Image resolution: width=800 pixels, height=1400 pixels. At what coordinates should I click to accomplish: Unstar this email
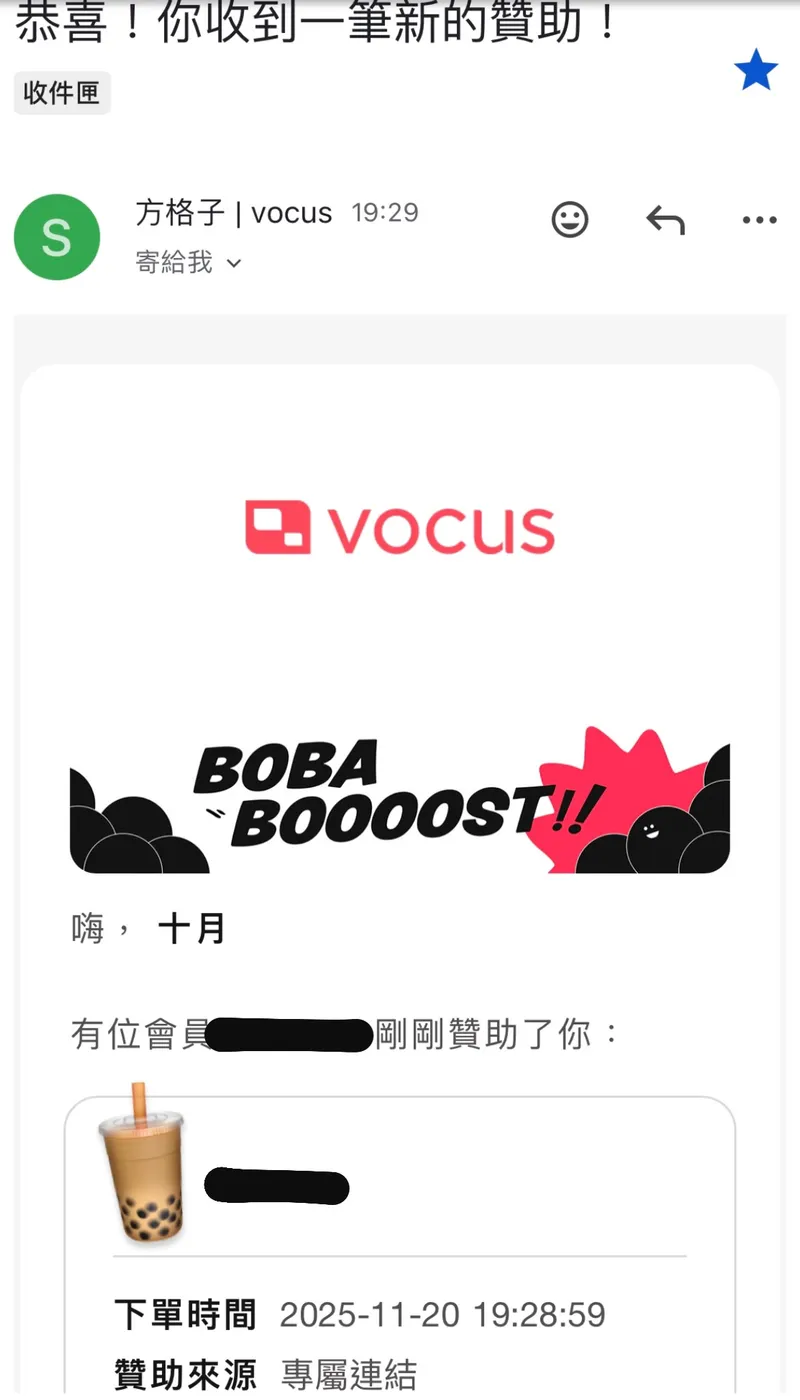click(x=755, y=71)
